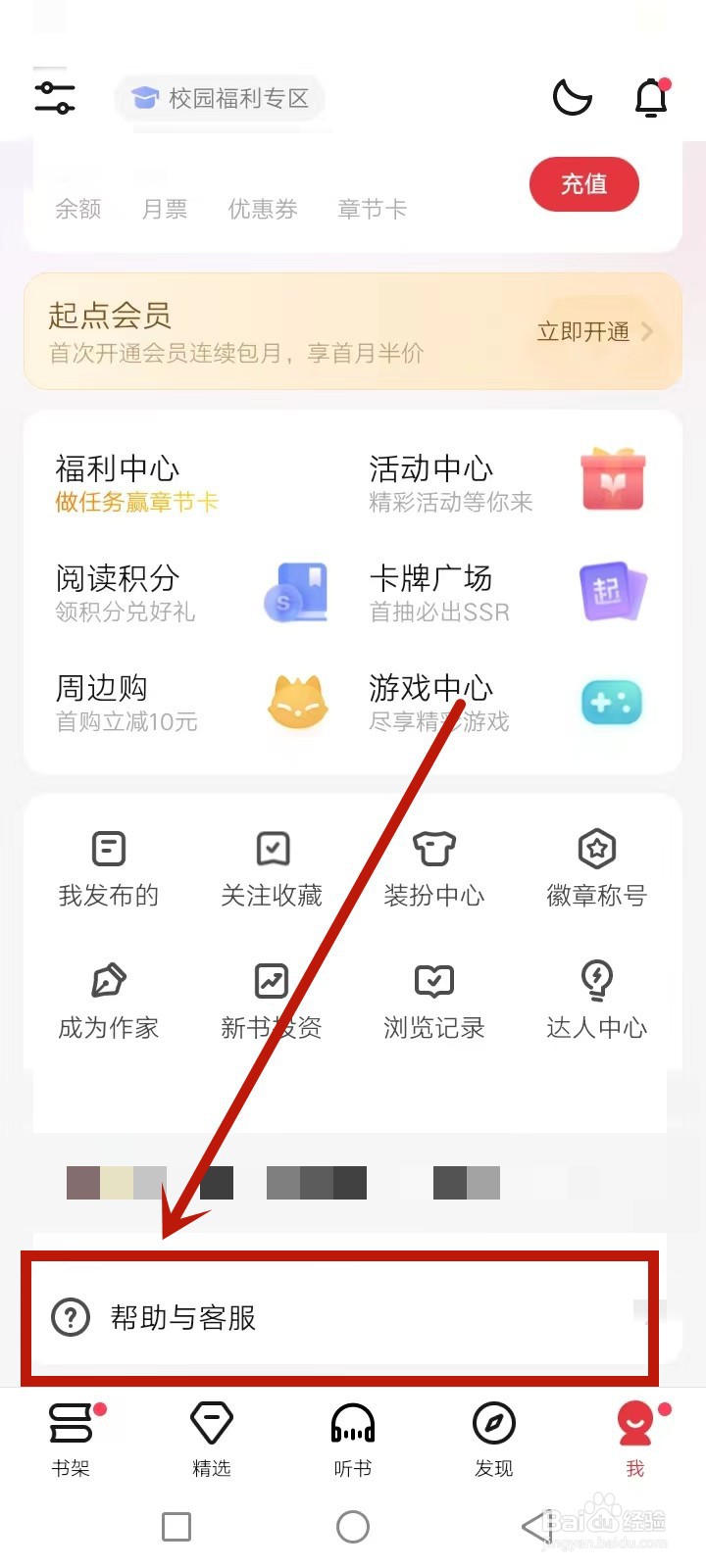Open 关注收藏 favorites section
Screen dimensions: 706x1568
271,865
